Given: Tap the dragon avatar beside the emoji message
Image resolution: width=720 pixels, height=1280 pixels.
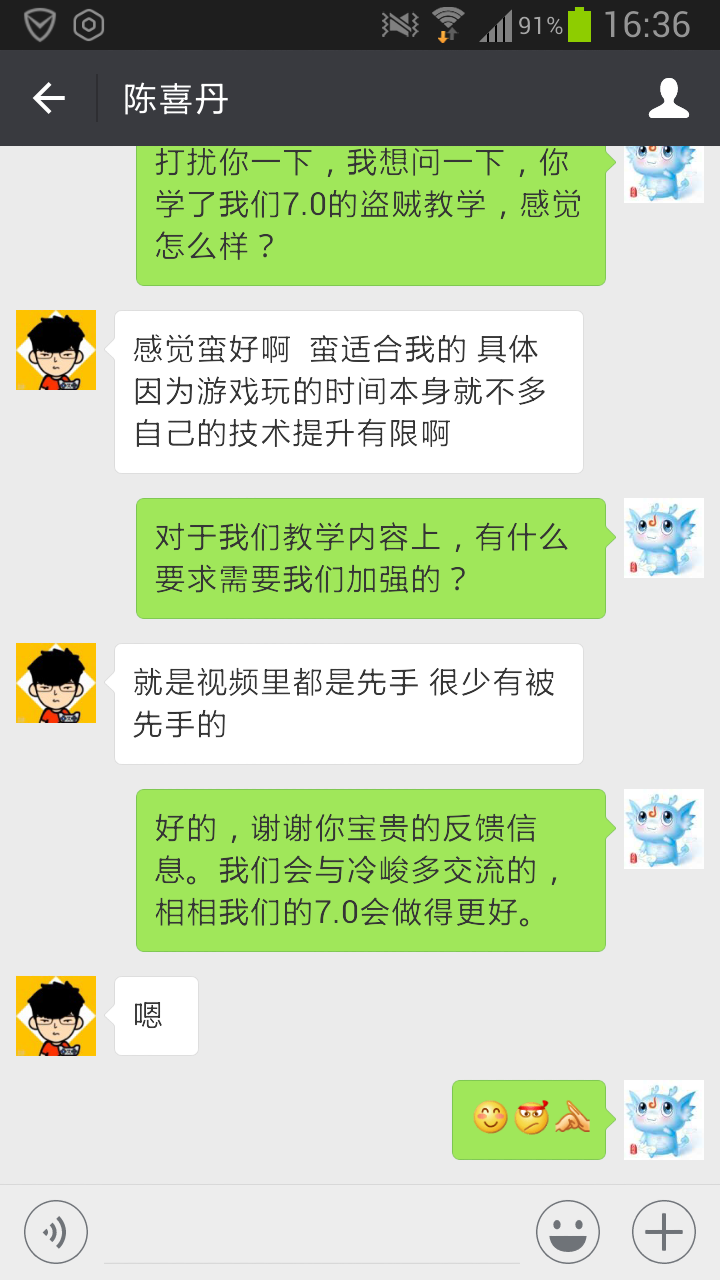Looking at the screenshot, I should pos(664,1120).
